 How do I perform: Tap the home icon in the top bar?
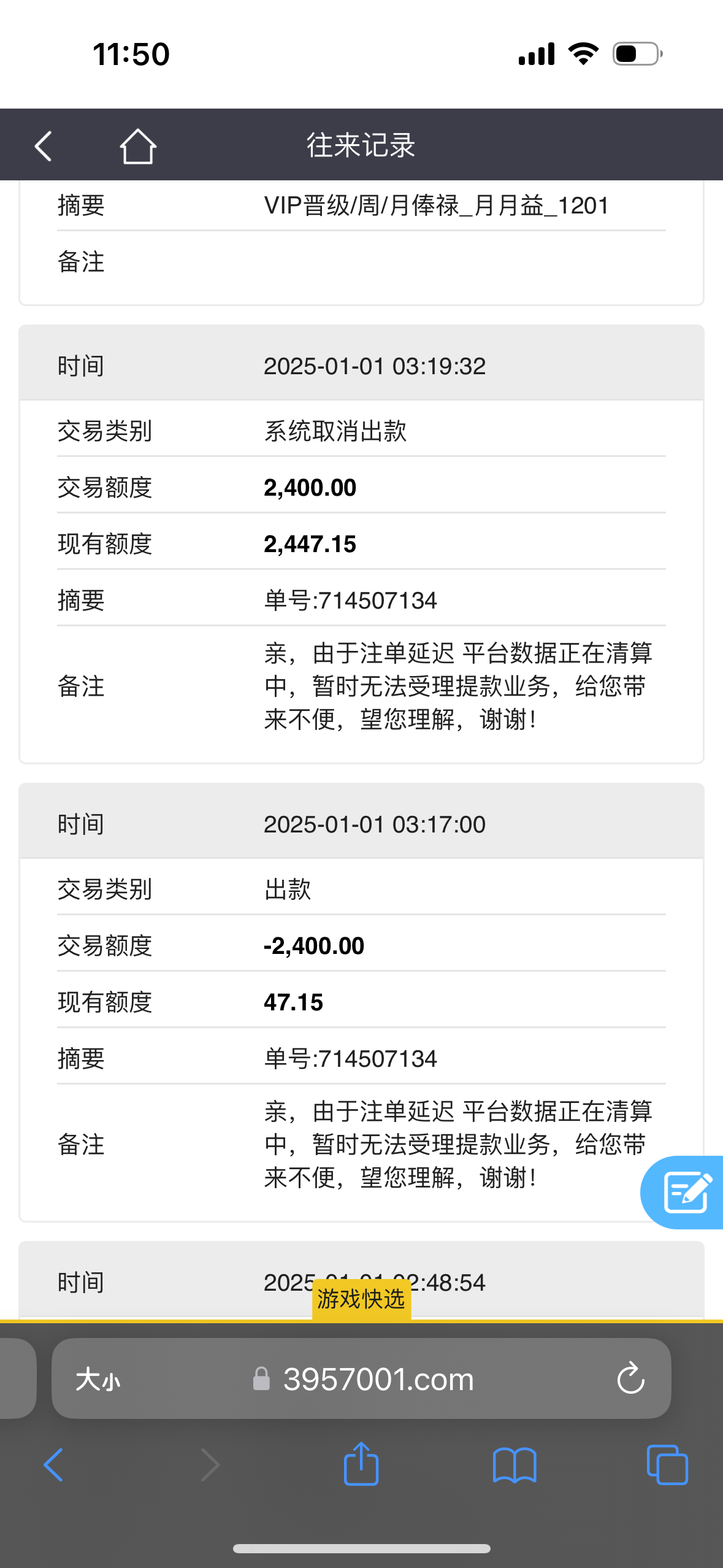pos(137,145)
